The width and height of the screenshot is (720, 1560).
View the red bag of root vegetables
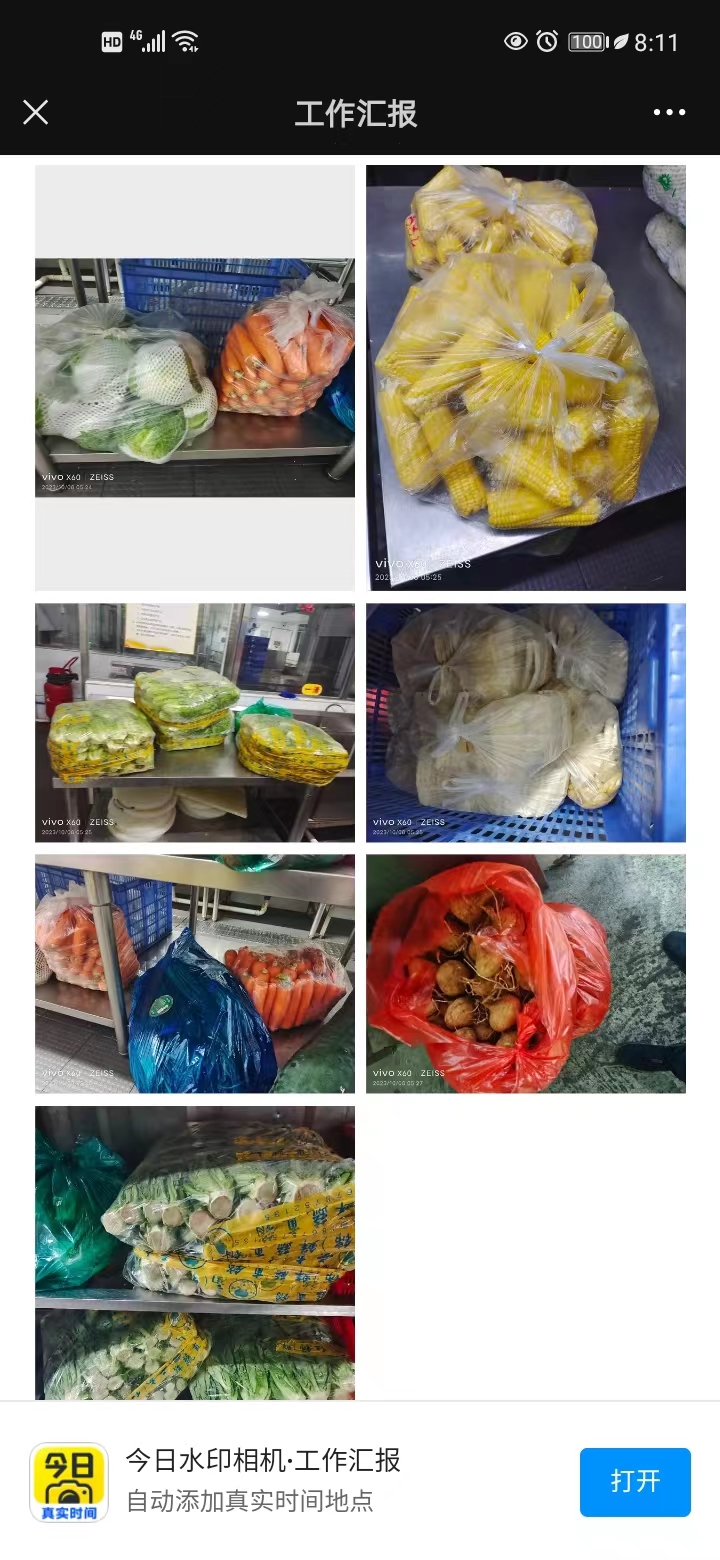(526, 973)
